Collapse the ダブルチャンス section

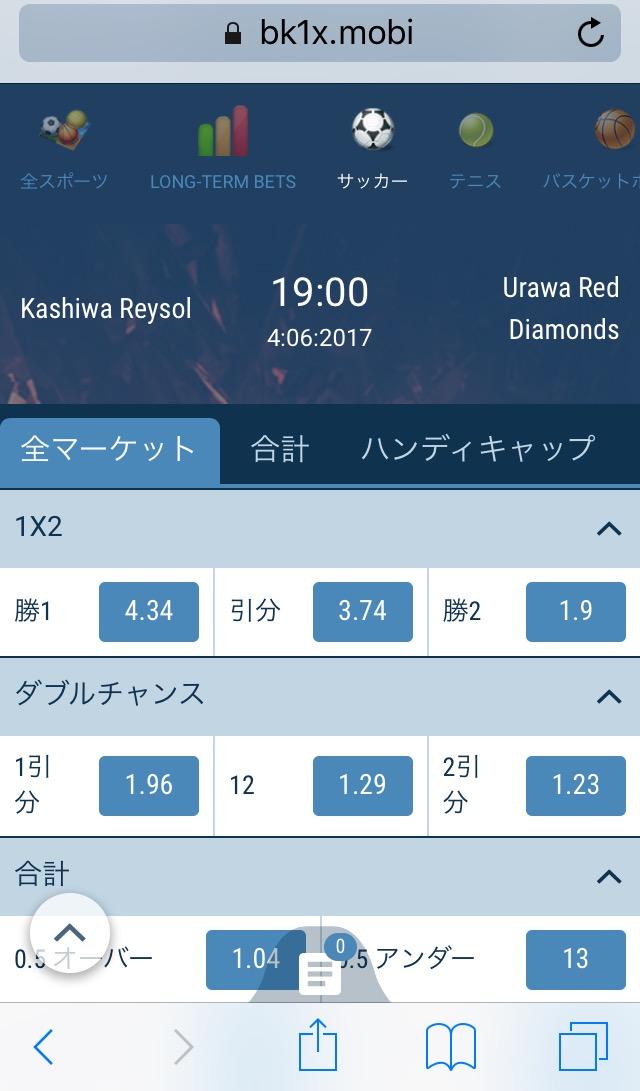coord(608,696)
